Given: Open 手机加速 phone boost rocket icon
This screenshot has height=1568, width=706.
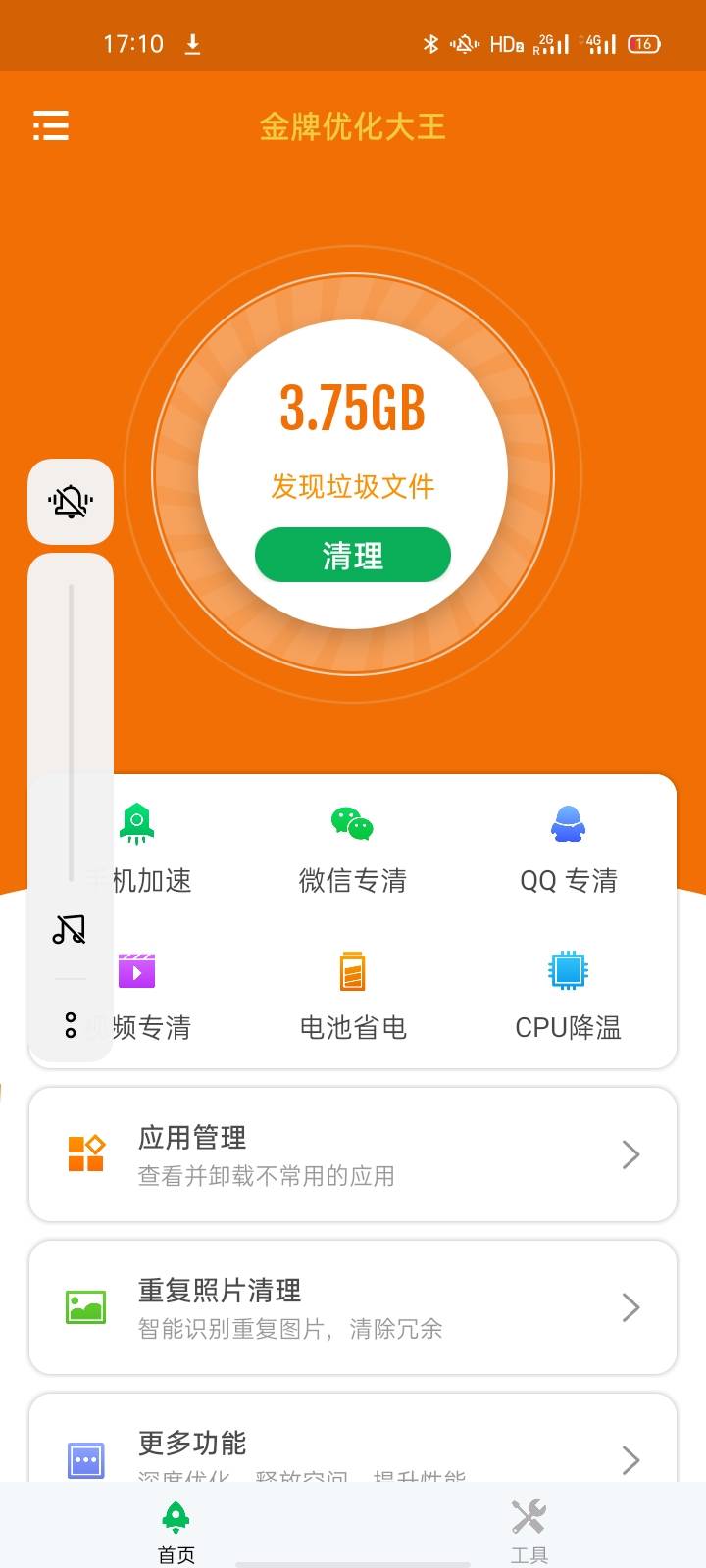Looking at the screenshot, I should 135,823.
